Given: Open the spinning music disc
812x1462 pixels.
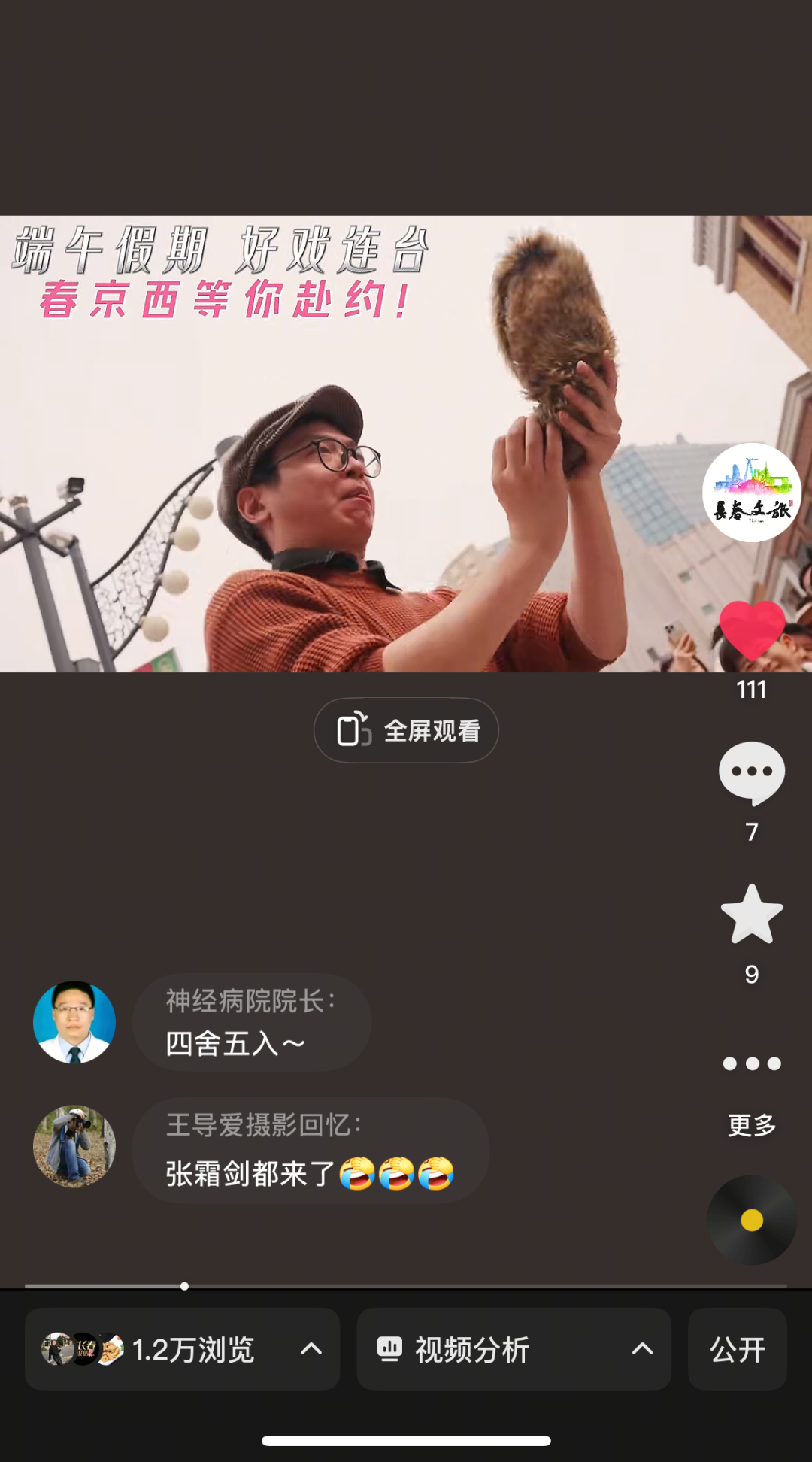Looking at the screenshot, I should pos(751,1220).
